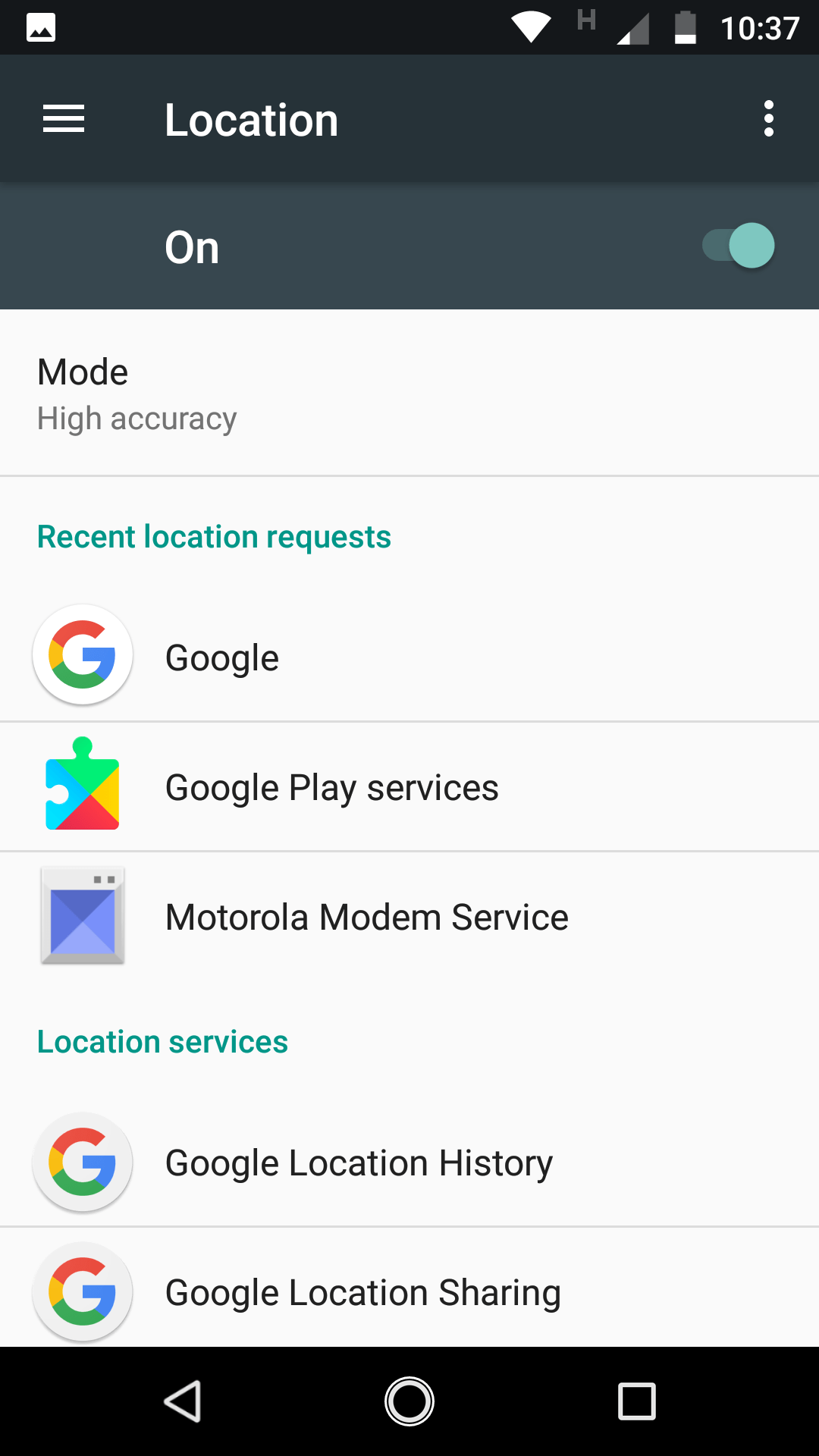Go back using the navigation bar
Image resolution: width=819 pixels, height=1456 pixels.
coord(182,1401)
